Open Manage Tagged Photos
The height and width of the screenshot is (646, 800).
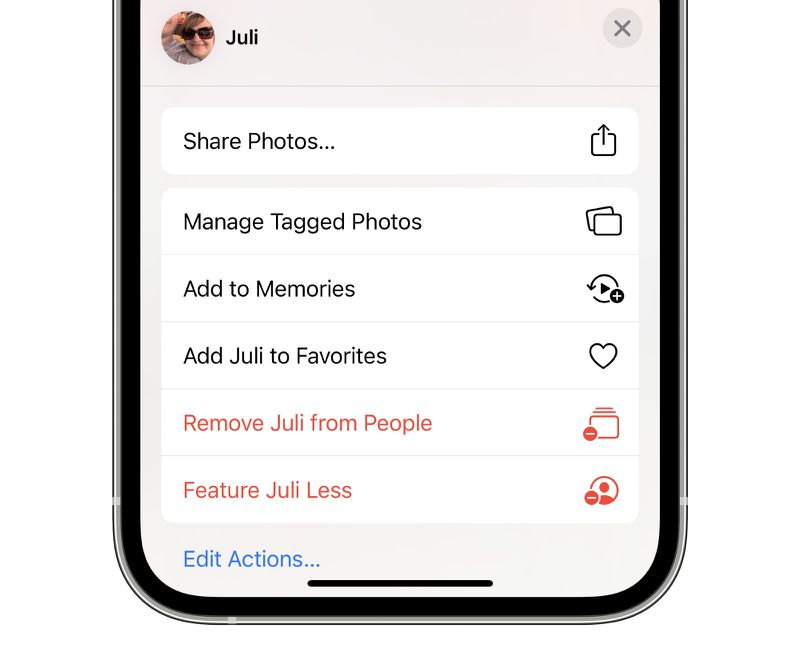coord(399,221)
